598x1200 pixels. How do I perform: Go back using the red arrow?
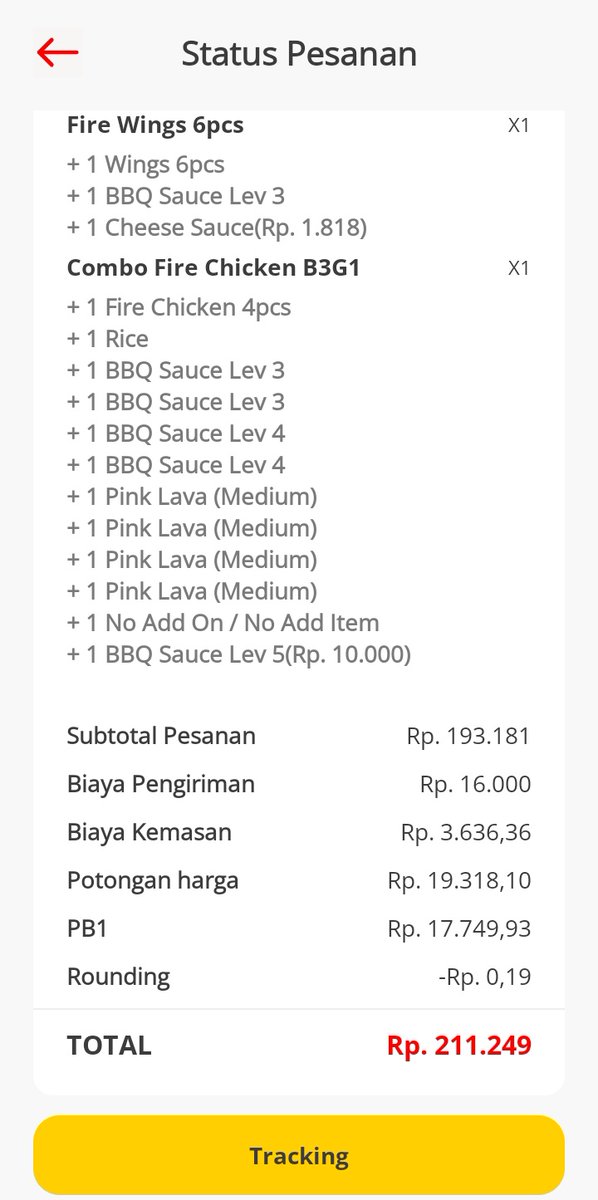(x=57, y=53)
